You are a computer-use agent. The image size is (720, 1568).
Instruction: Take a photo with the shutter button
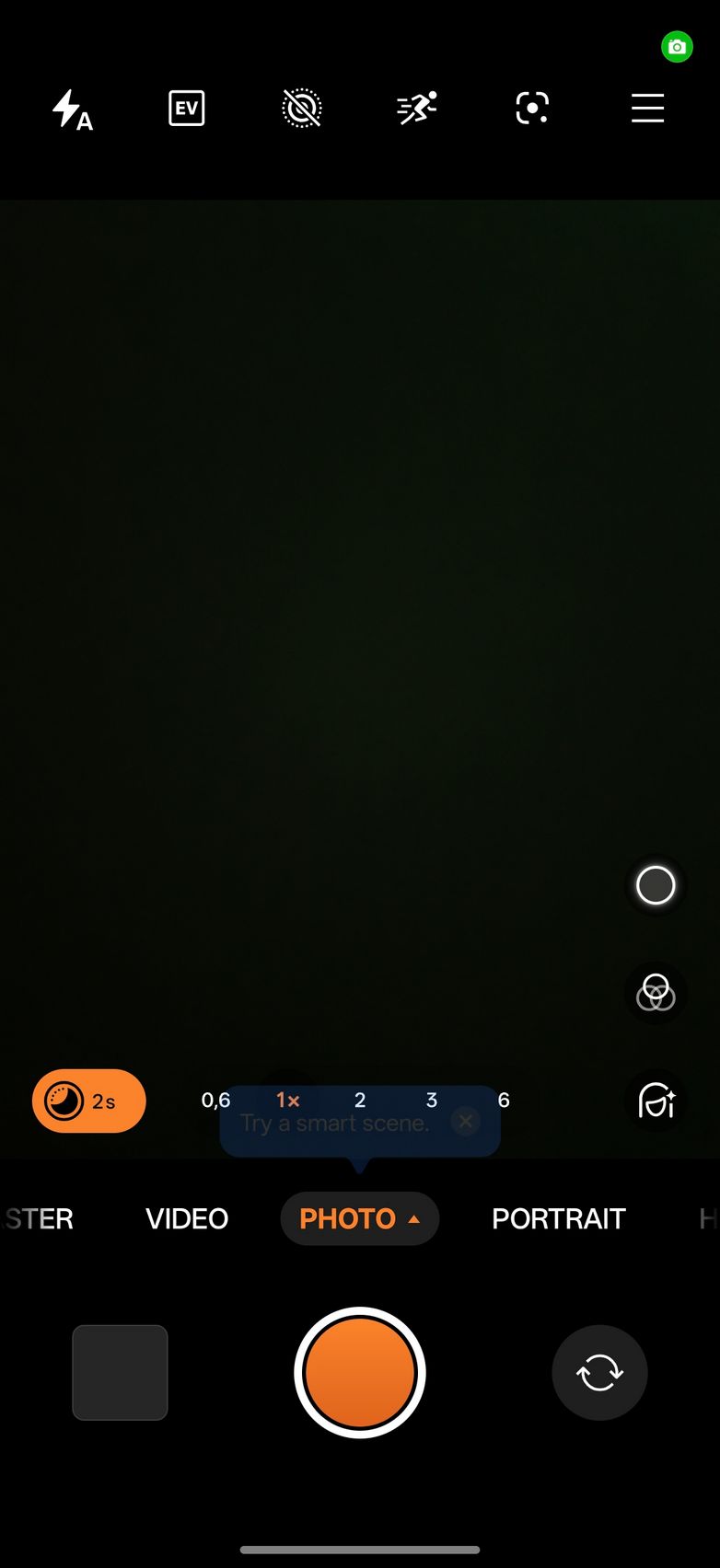360,1372
